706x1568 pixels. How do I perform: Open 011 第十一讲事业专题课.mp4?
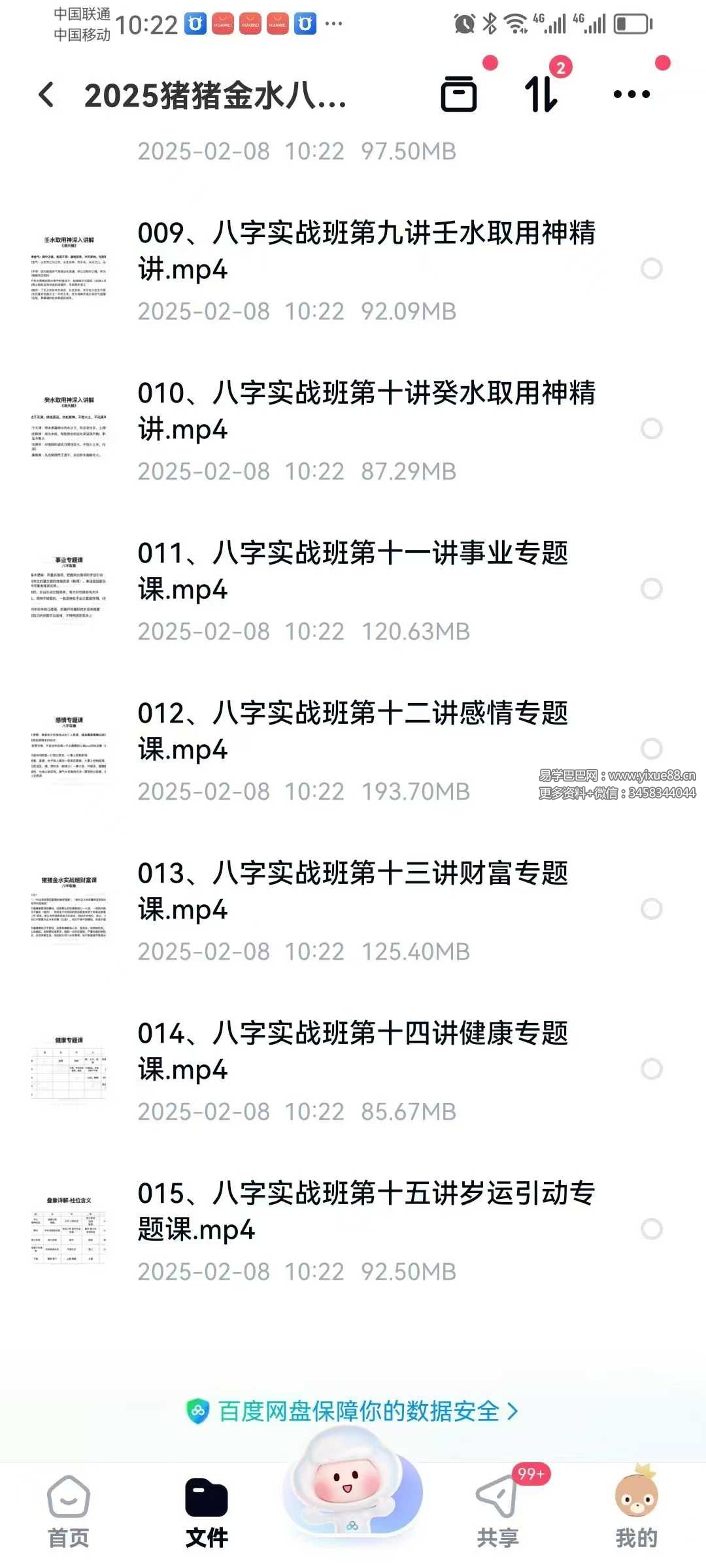(x=353, y=571)
